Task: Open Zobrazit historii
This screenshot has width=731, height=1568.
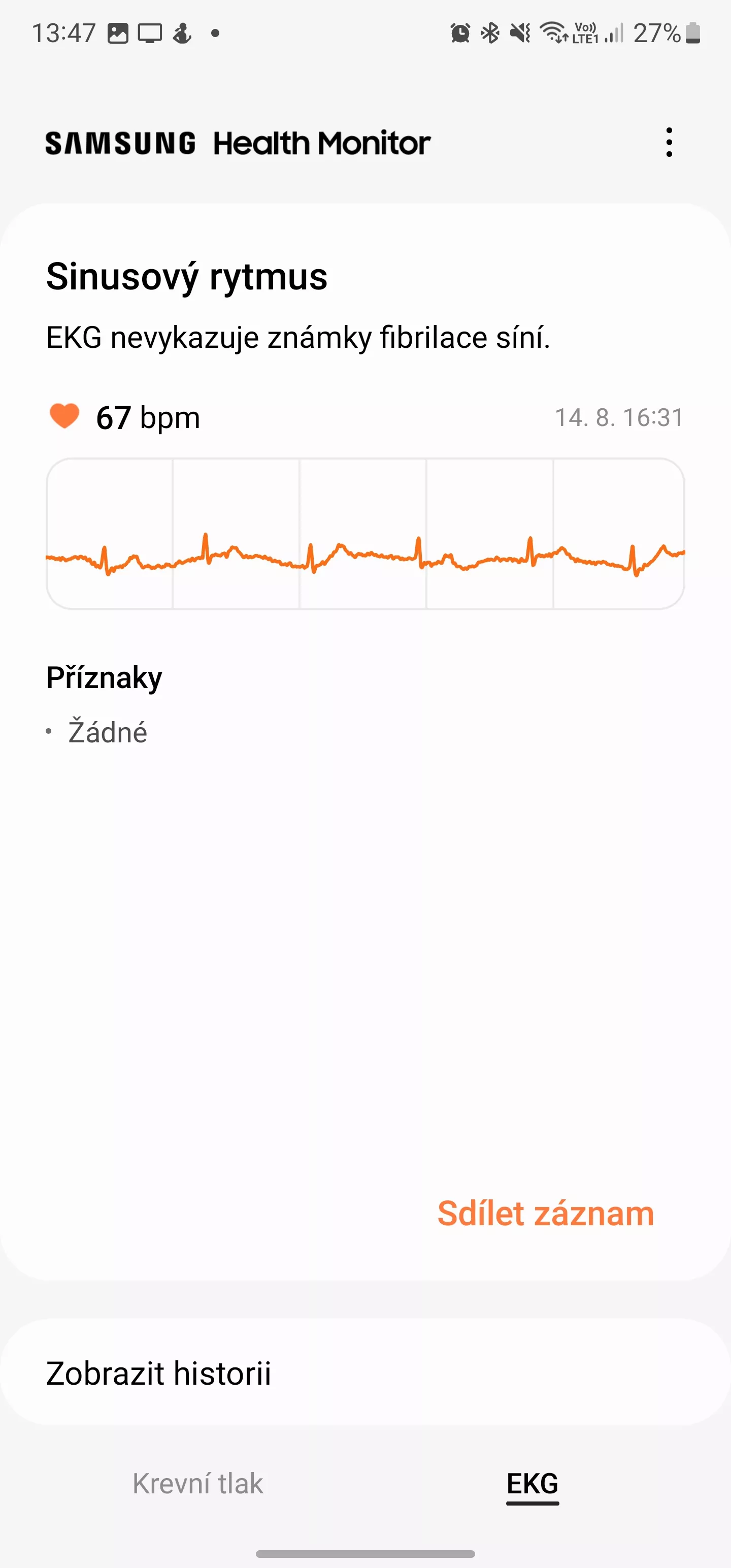Action: click(x=365, y=1373)
